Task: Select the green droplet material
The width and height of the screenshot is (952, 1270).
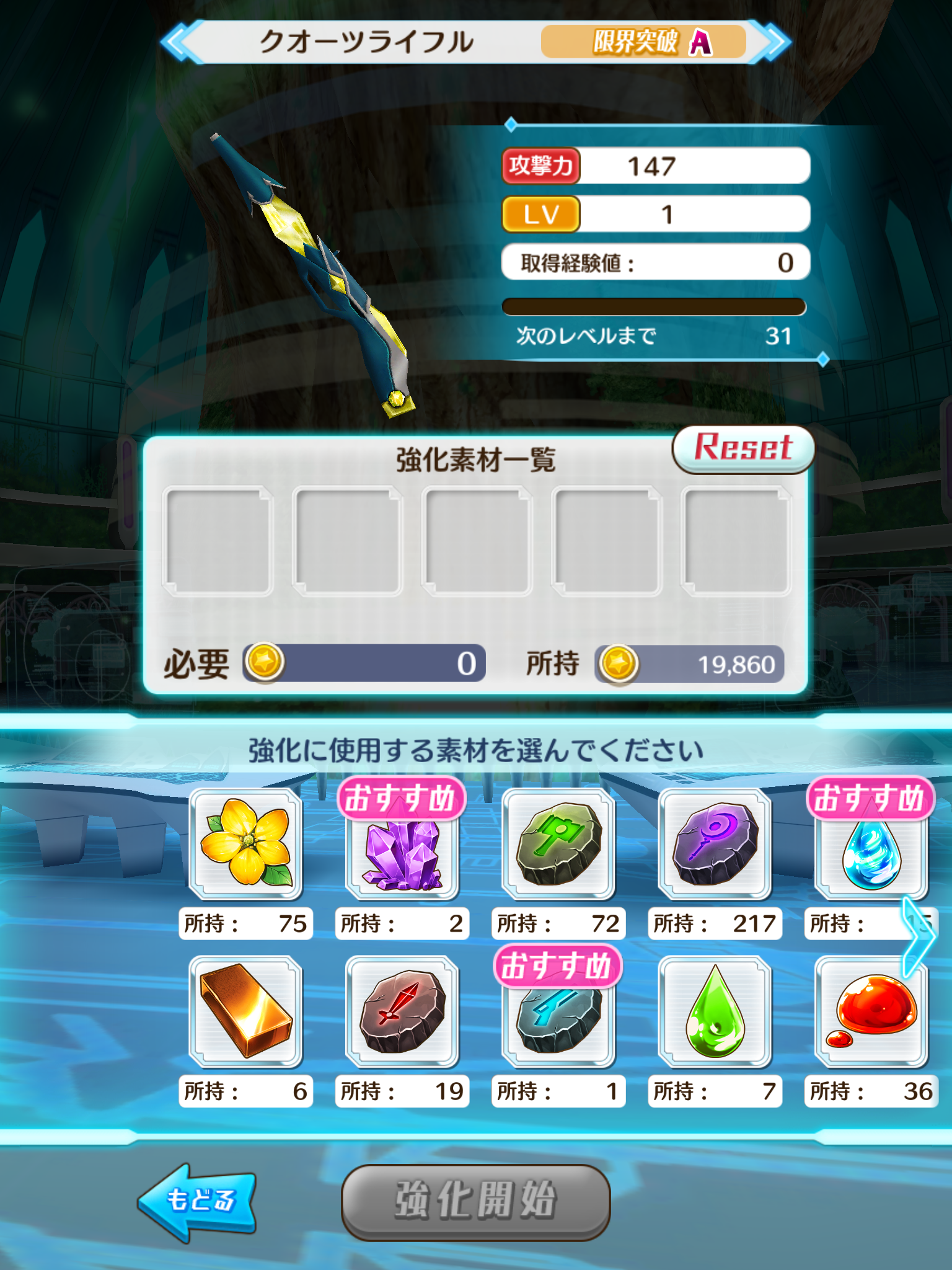Action: point(715,1011)
